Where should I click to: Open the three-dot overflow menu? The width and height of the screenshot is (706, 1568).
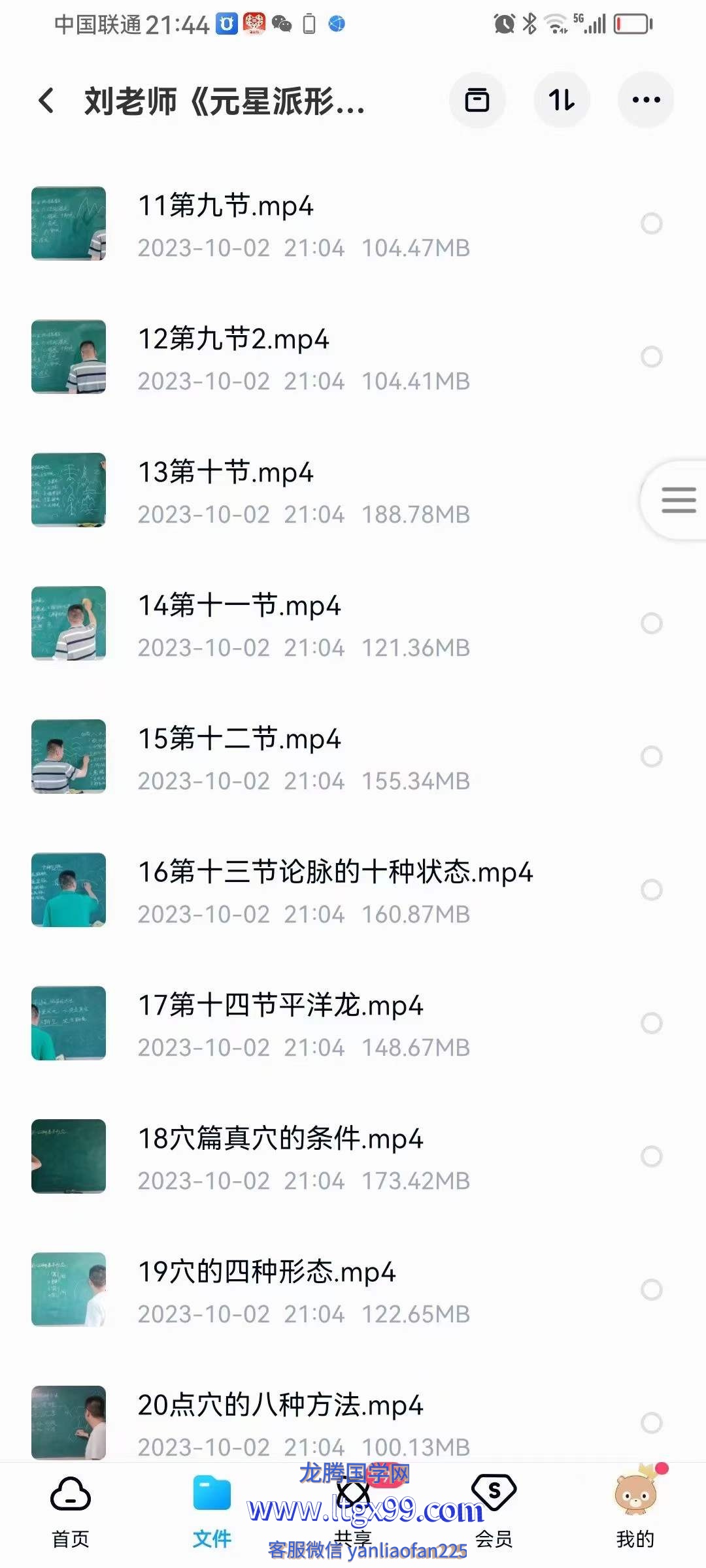pyautogui.click(x=646, y=100)
